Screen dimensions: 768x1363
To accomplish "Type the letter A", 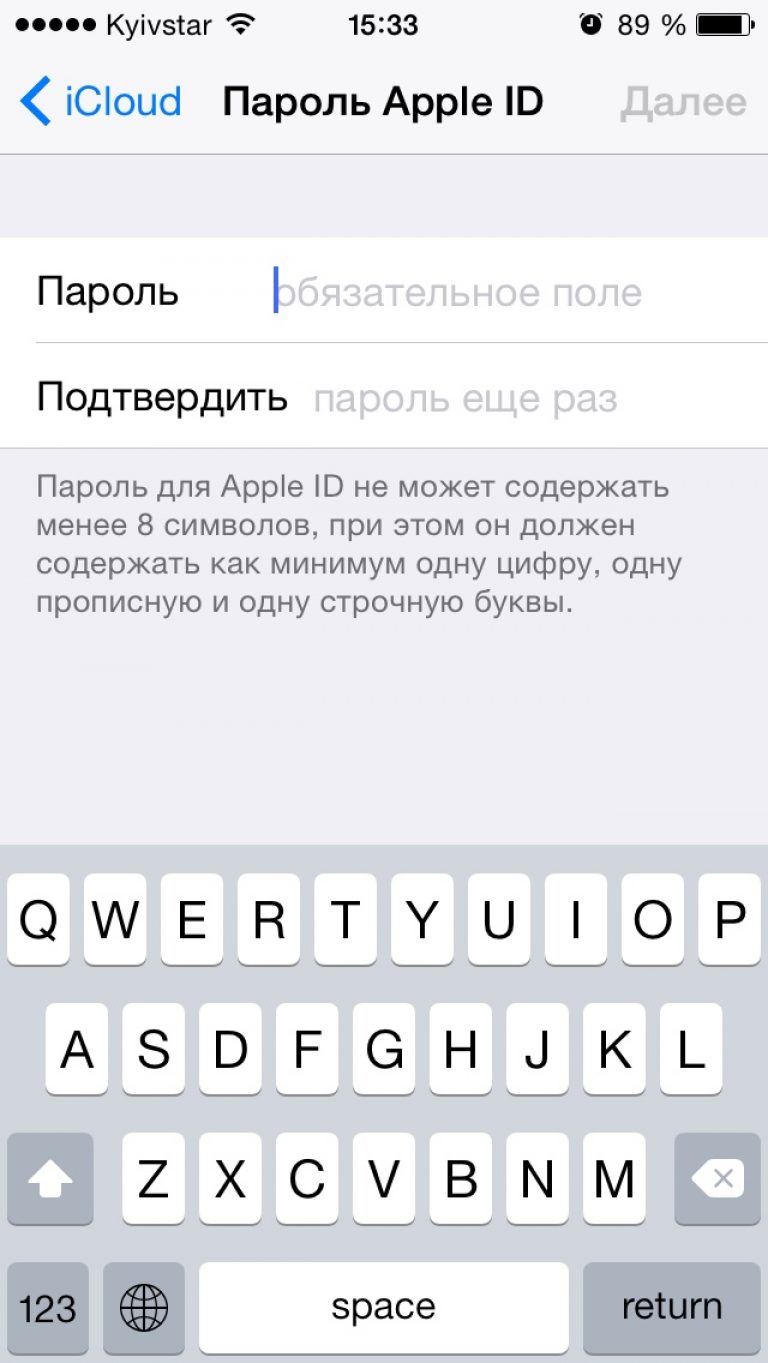I will coord(77,1050).
